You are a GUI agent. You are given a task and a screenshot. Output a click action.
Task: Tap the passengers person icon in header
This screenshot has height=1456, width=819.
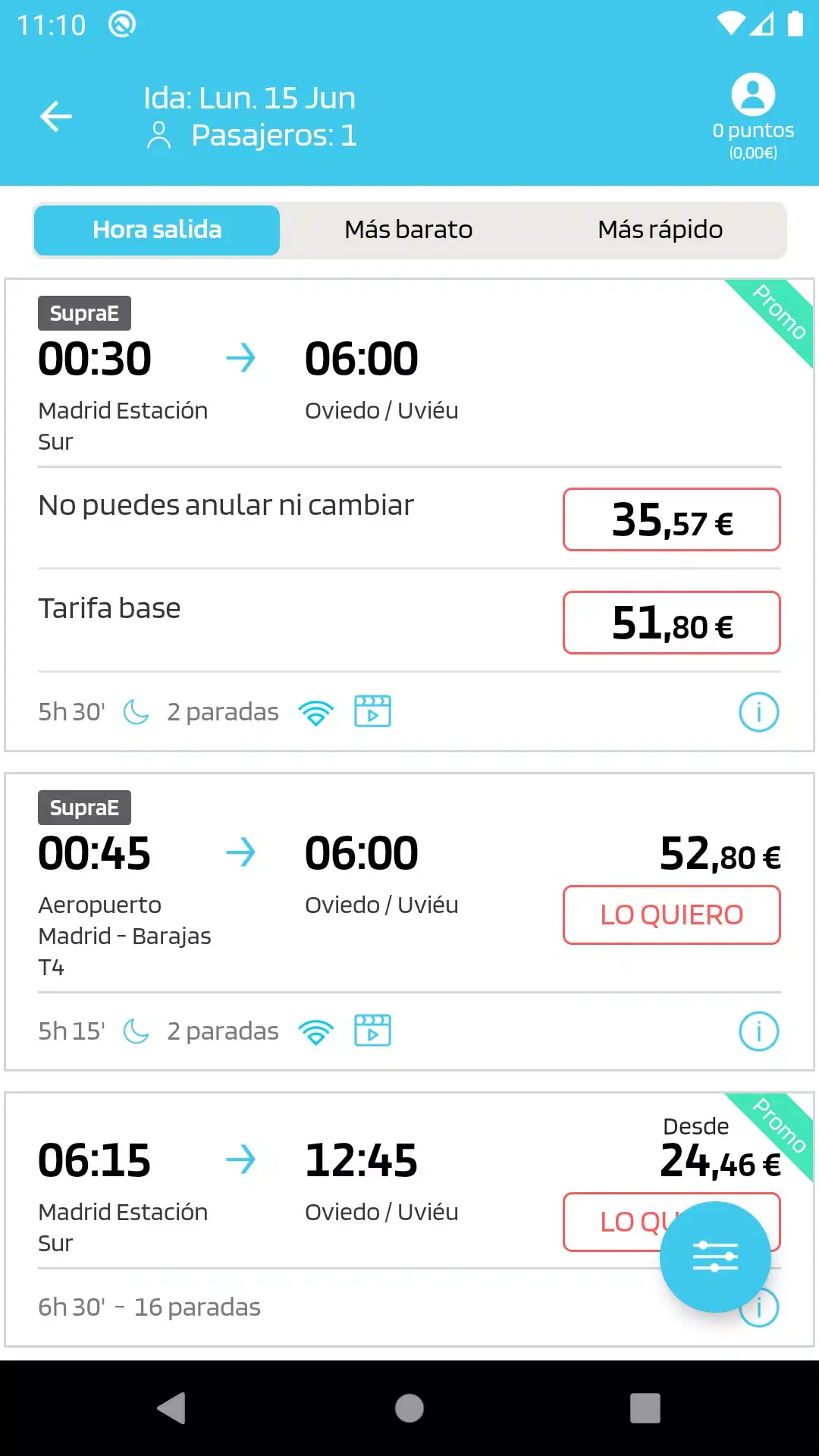pyautogui.click(x=158, y=136)
